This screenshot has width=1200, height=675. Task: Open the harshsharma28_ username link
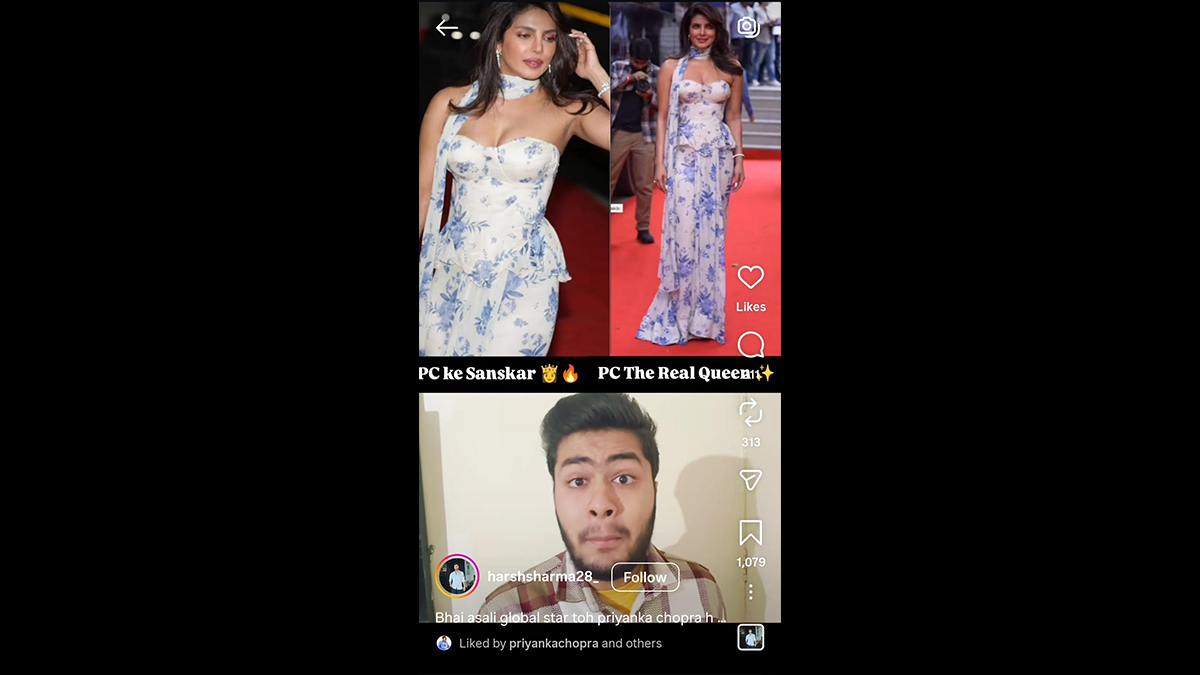click(x=542, y=577)
